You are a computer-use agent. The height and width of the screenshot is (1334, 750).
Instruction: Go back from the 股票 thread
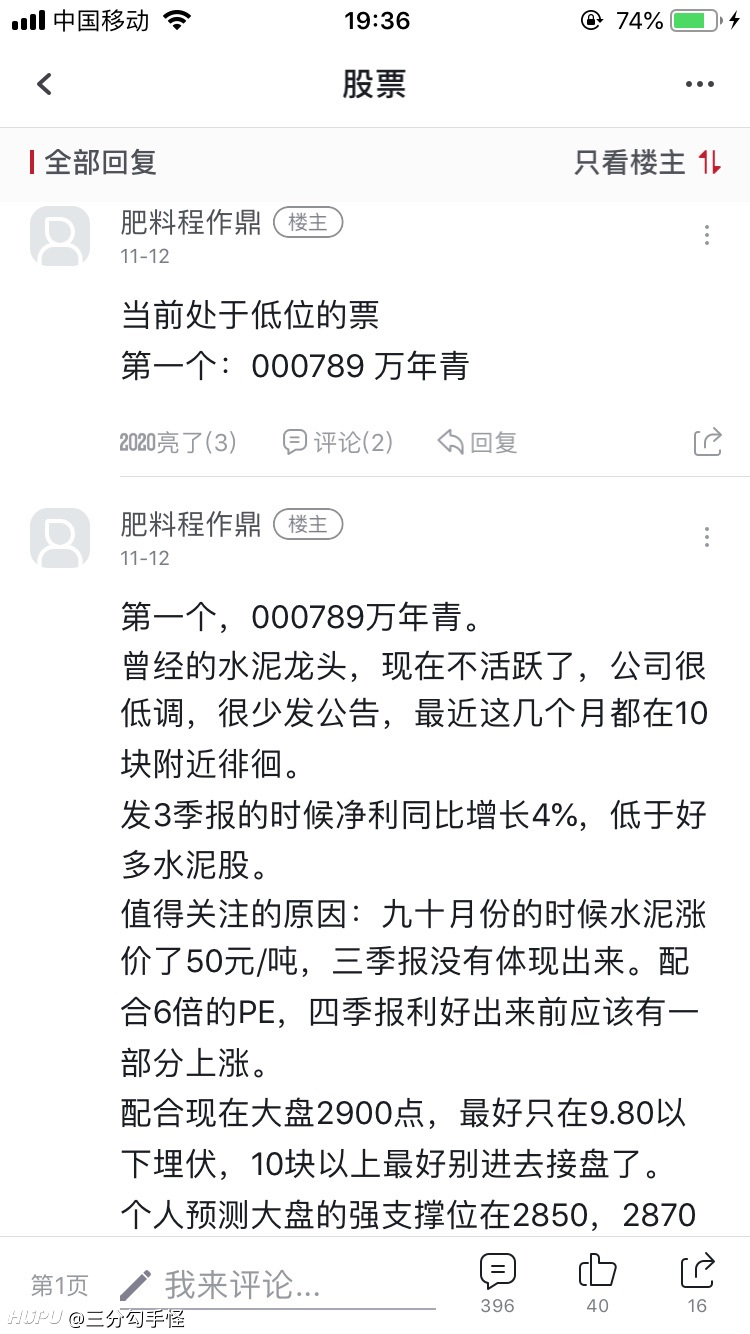44,84
